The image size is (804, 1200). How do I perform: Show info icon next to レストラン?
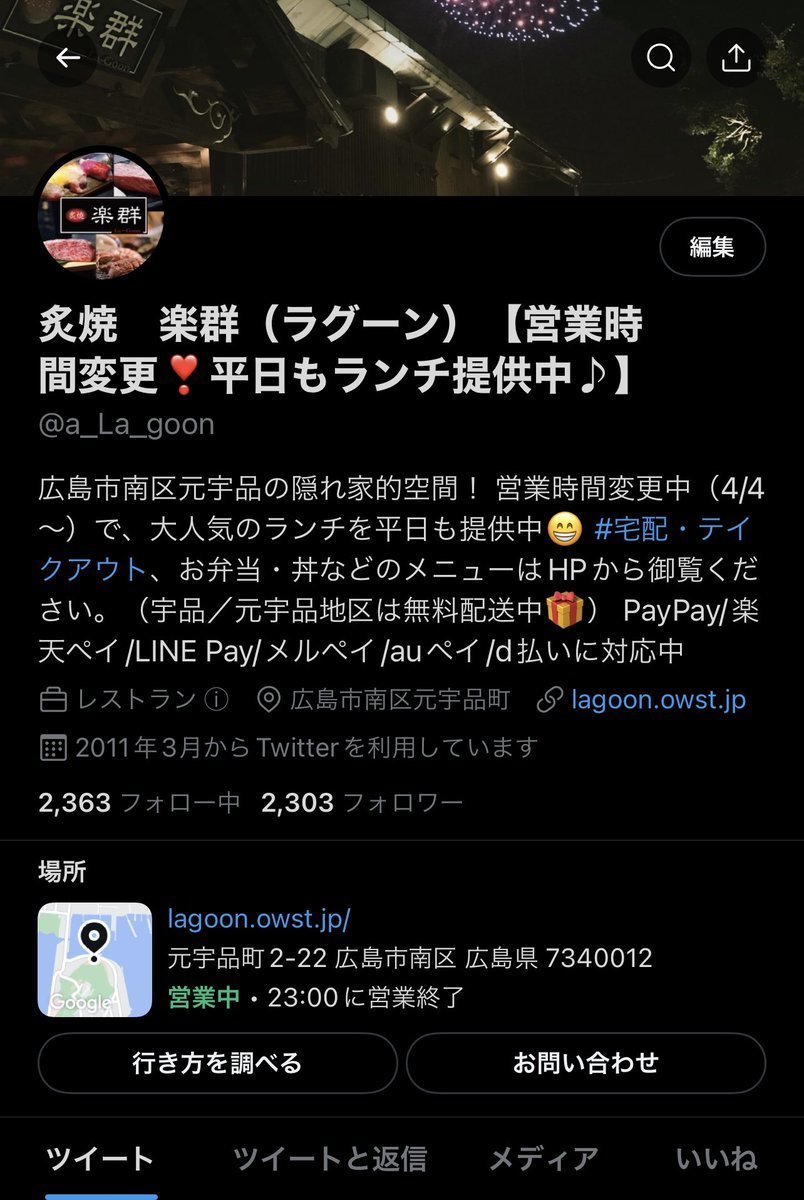216,699
